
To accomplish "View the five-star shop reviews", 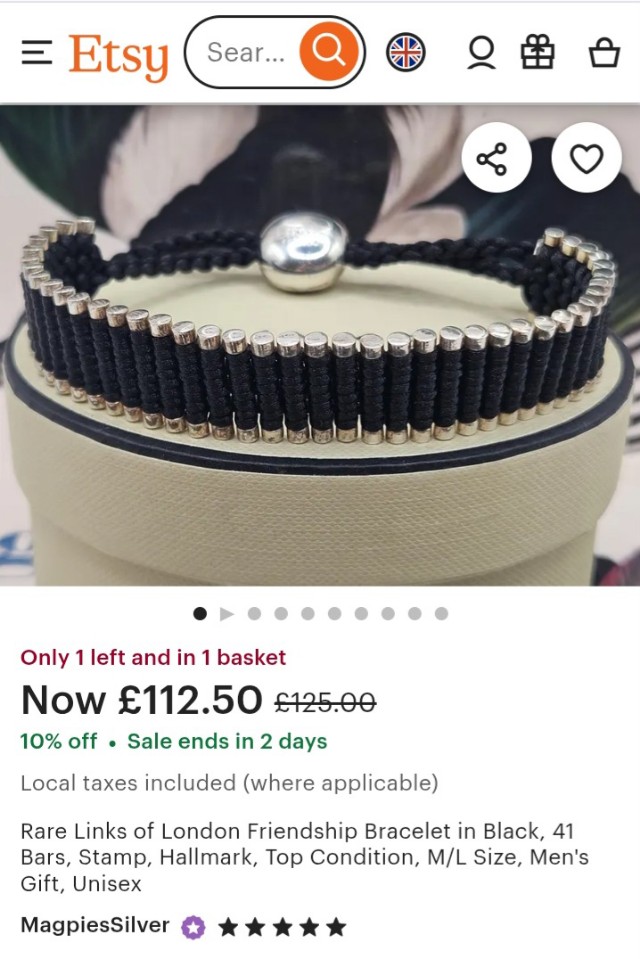I will tap(281, 927).
